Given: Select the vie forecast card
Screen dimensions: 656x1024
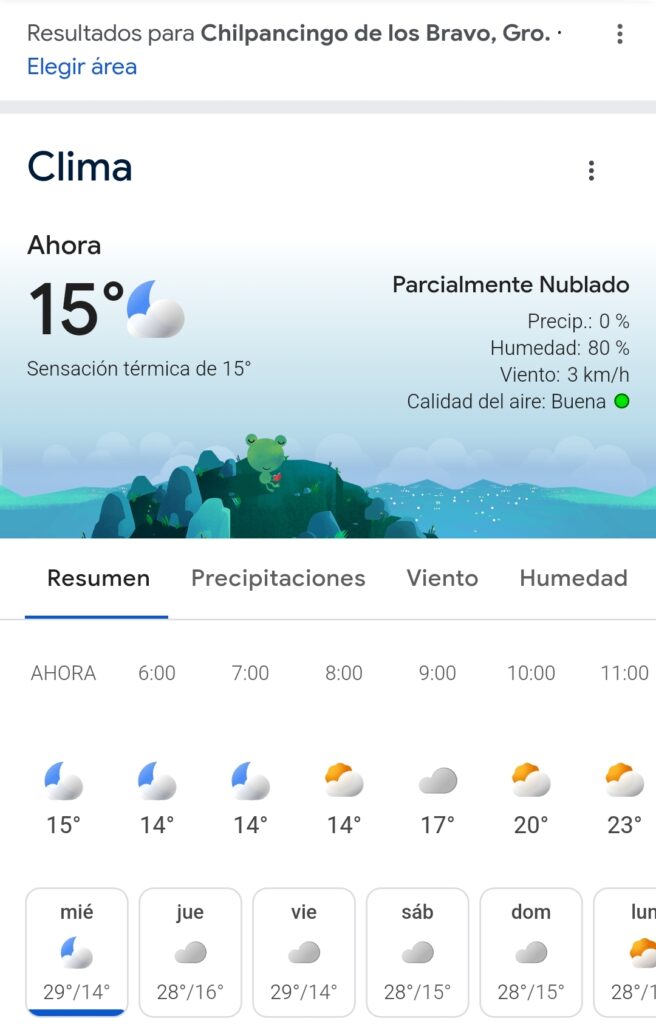Looking at the screenshot, I should click(x=304, y=951).
